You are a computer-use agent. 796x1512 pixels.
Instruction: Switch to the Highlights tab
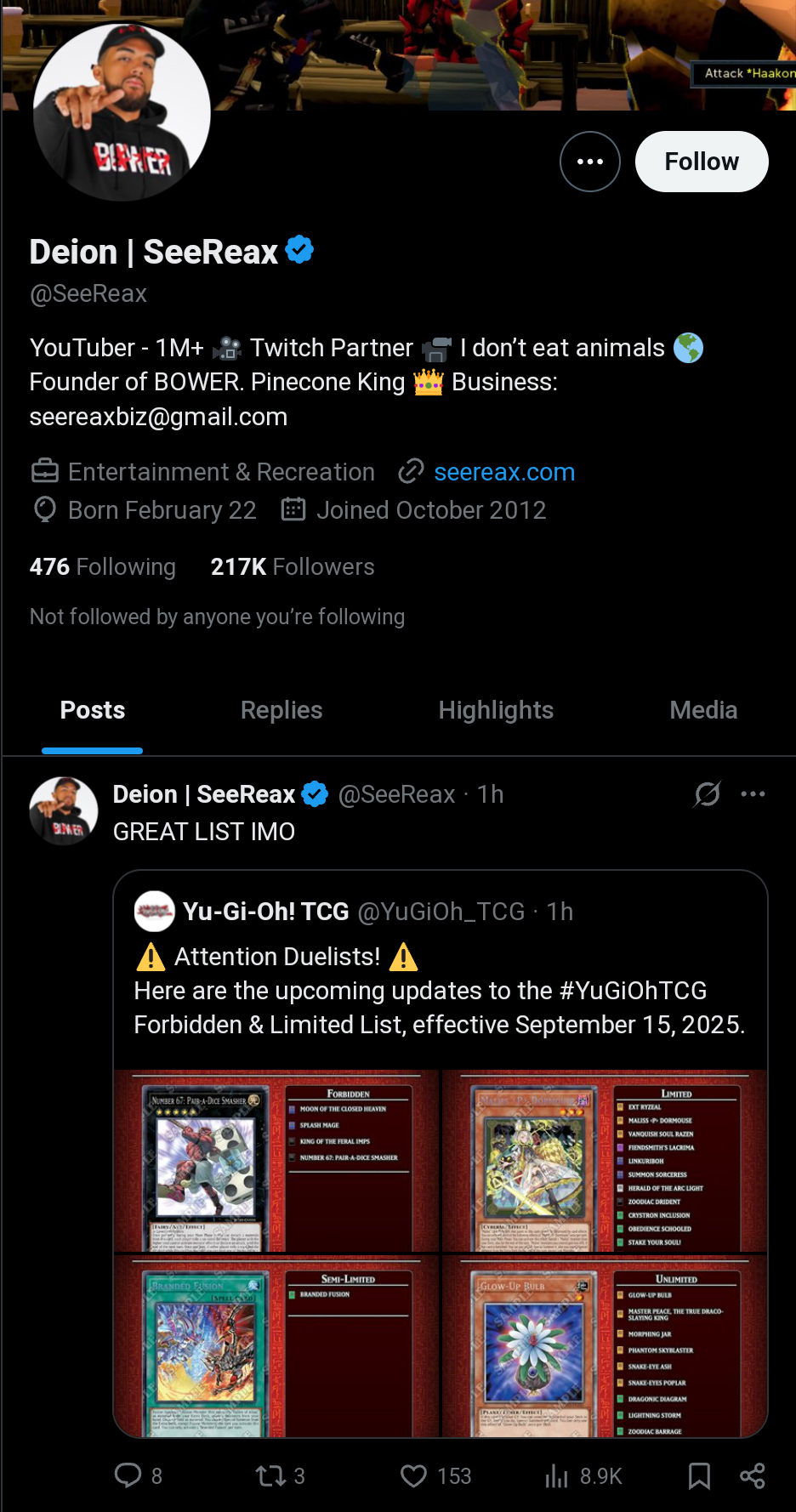coord(496,710)
